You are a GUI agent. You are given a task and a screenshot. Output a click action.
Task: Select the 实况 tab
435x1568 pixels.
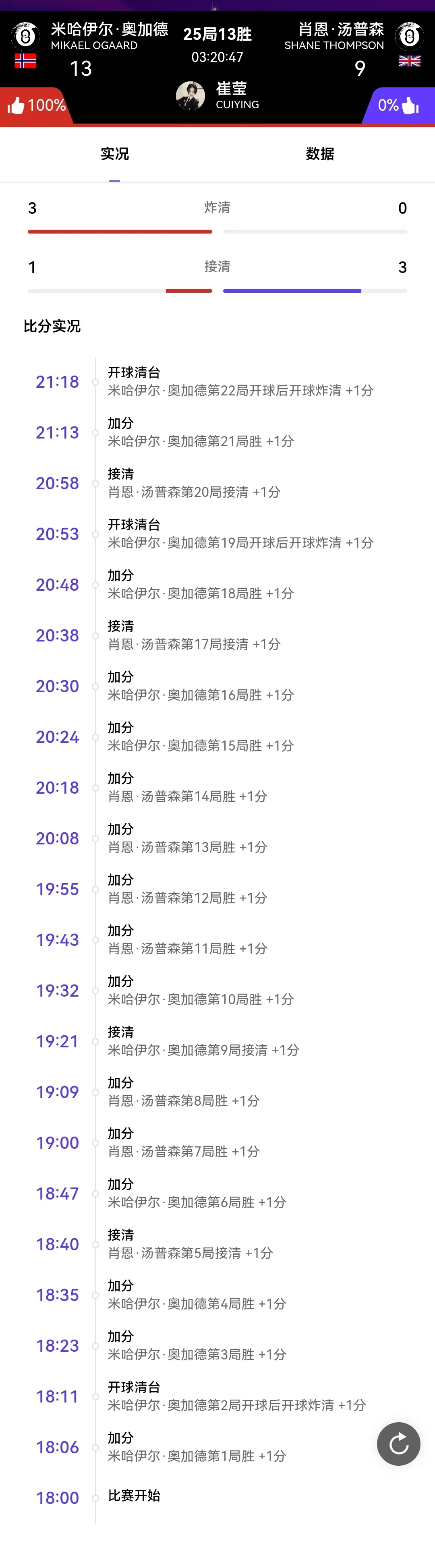pyautogui.click(x=114, y=154)
